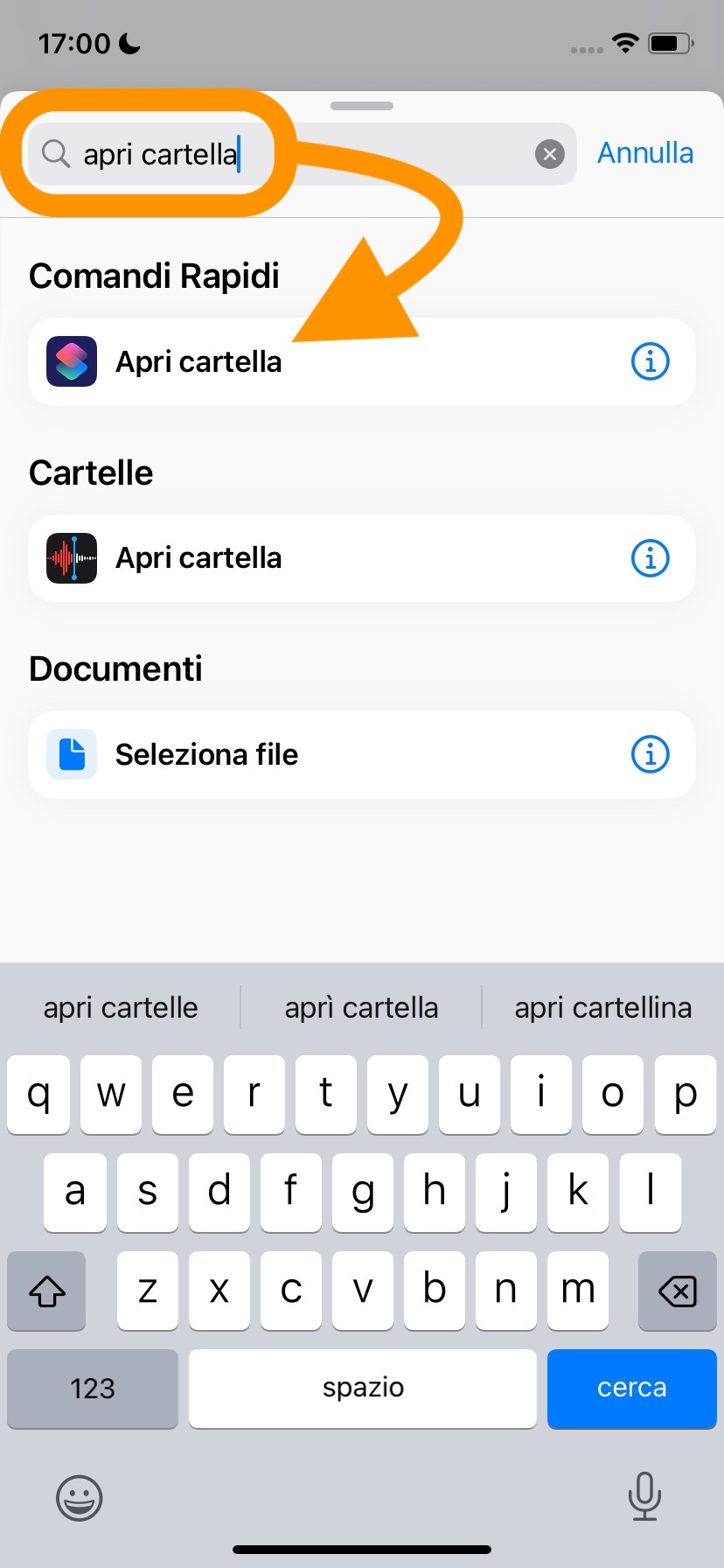Show info for Apri cartella in Comandi Rapidi
The height and width of the screenshot is (1568, 724).
point(650,361)
